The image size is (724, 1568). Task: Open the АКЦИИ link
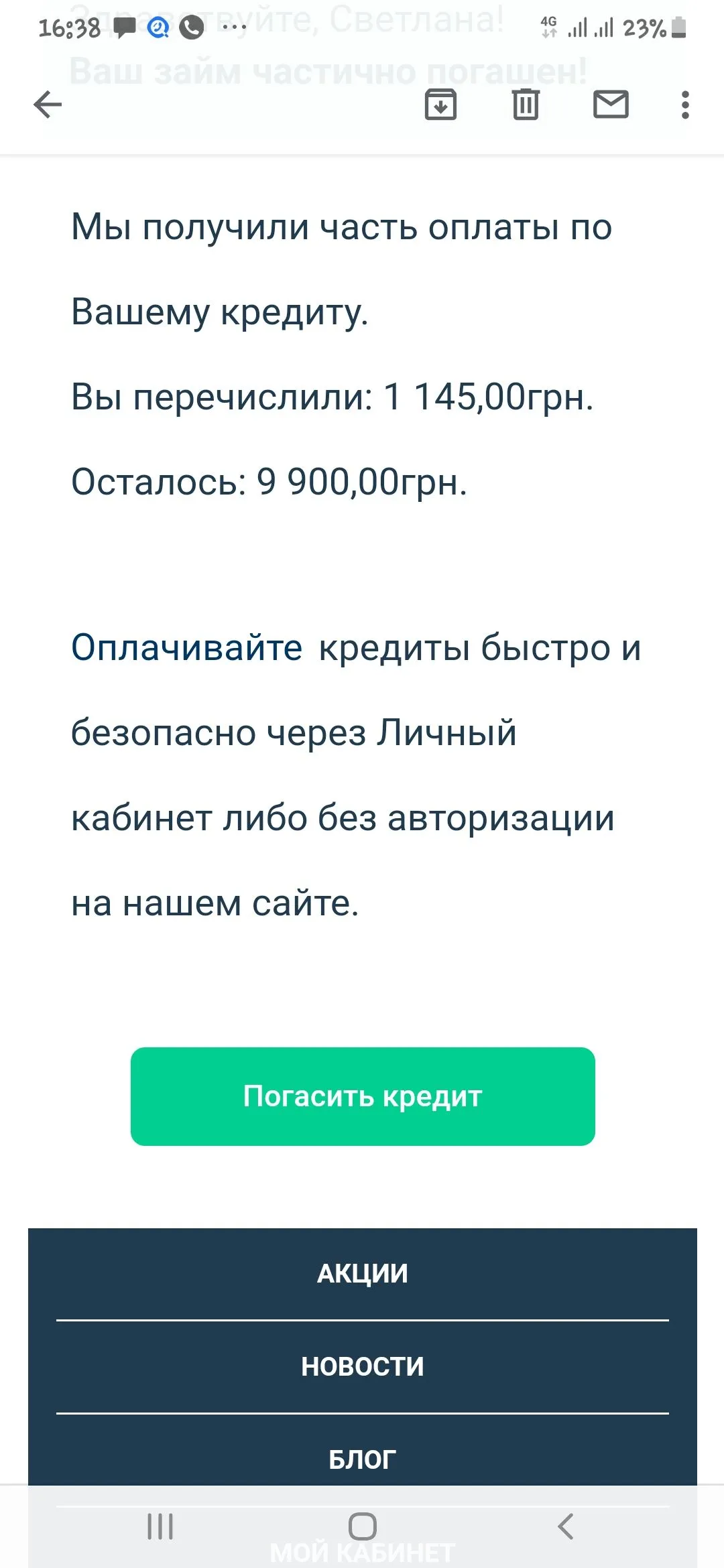[363, 1273]
